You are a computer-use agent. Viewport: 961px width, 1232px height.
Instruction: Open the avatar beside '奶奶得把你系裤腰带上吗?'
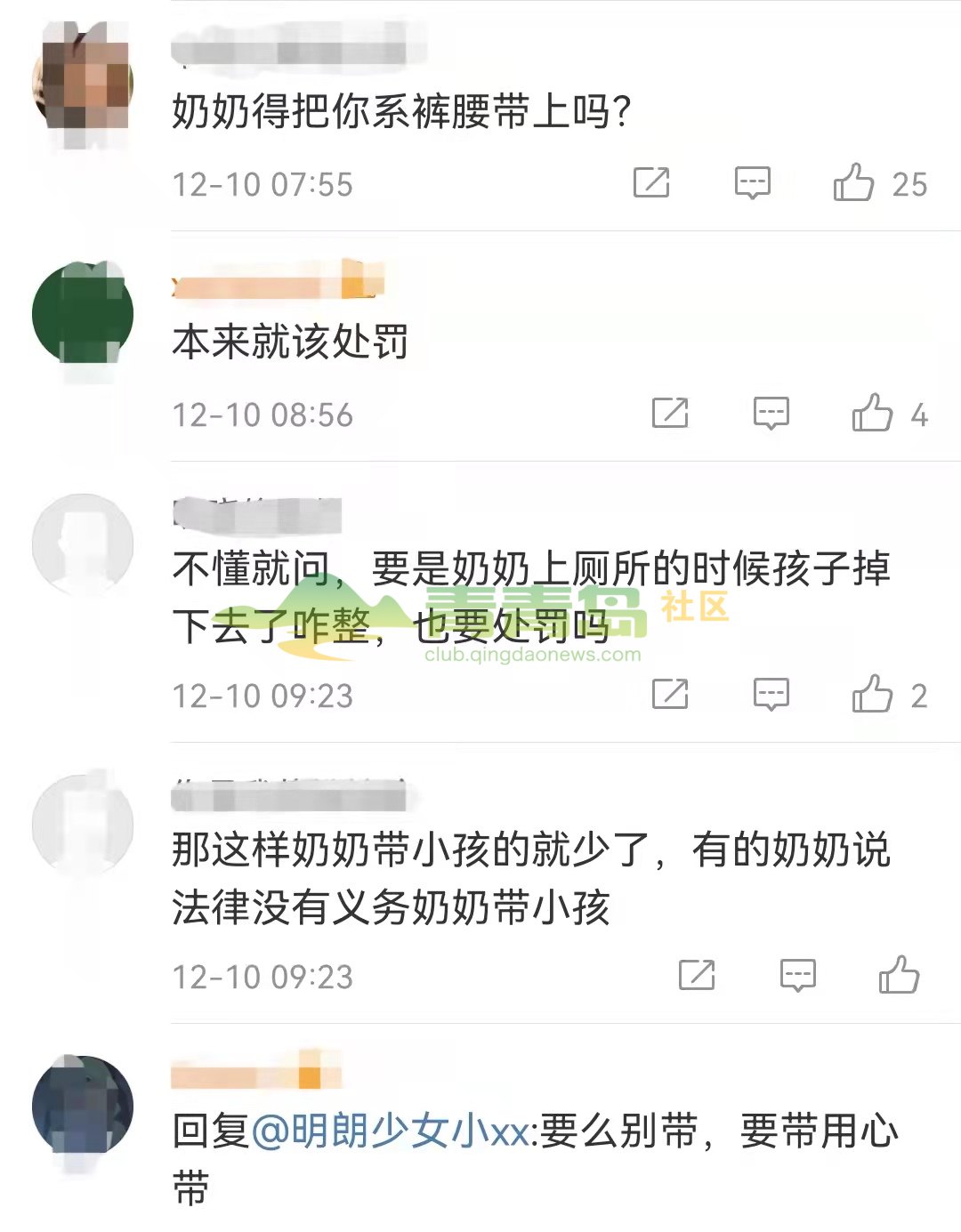pos(83,82)
